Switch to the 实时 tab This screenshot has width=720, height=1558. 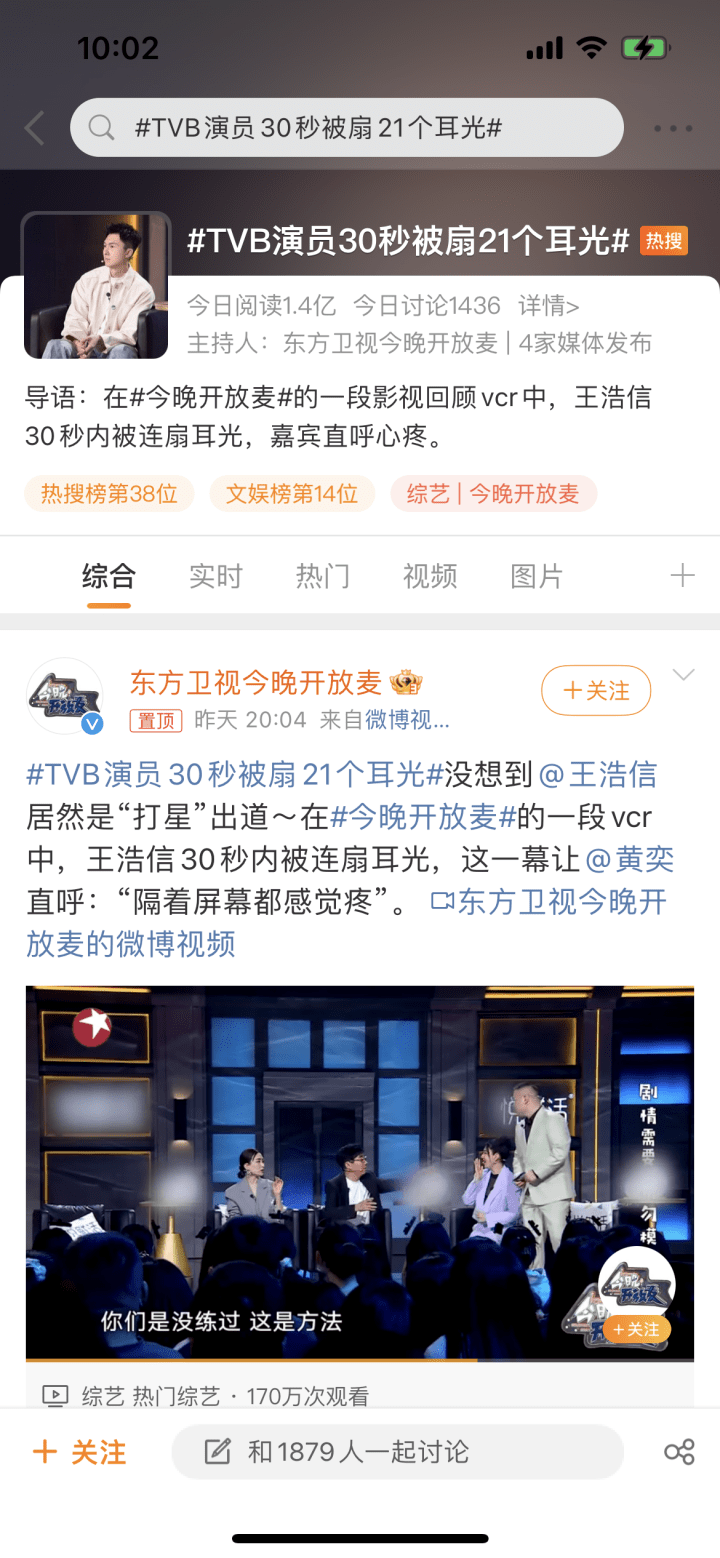click(215, 576)
